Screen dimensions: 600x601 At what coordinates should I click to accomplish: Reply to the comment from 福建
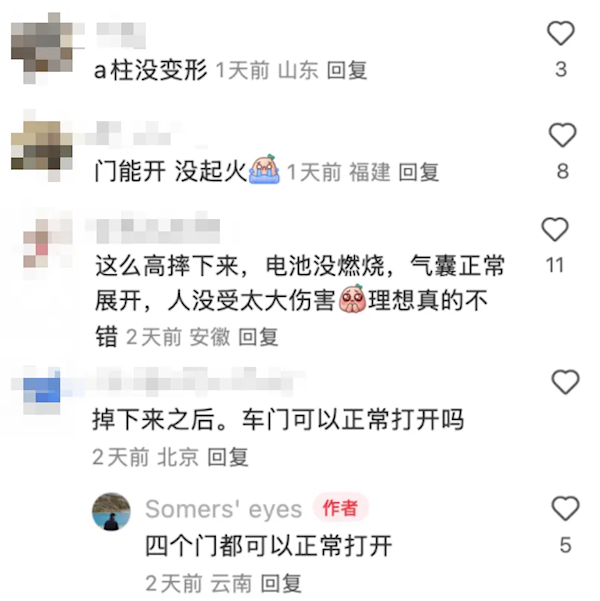coord(419,172)
